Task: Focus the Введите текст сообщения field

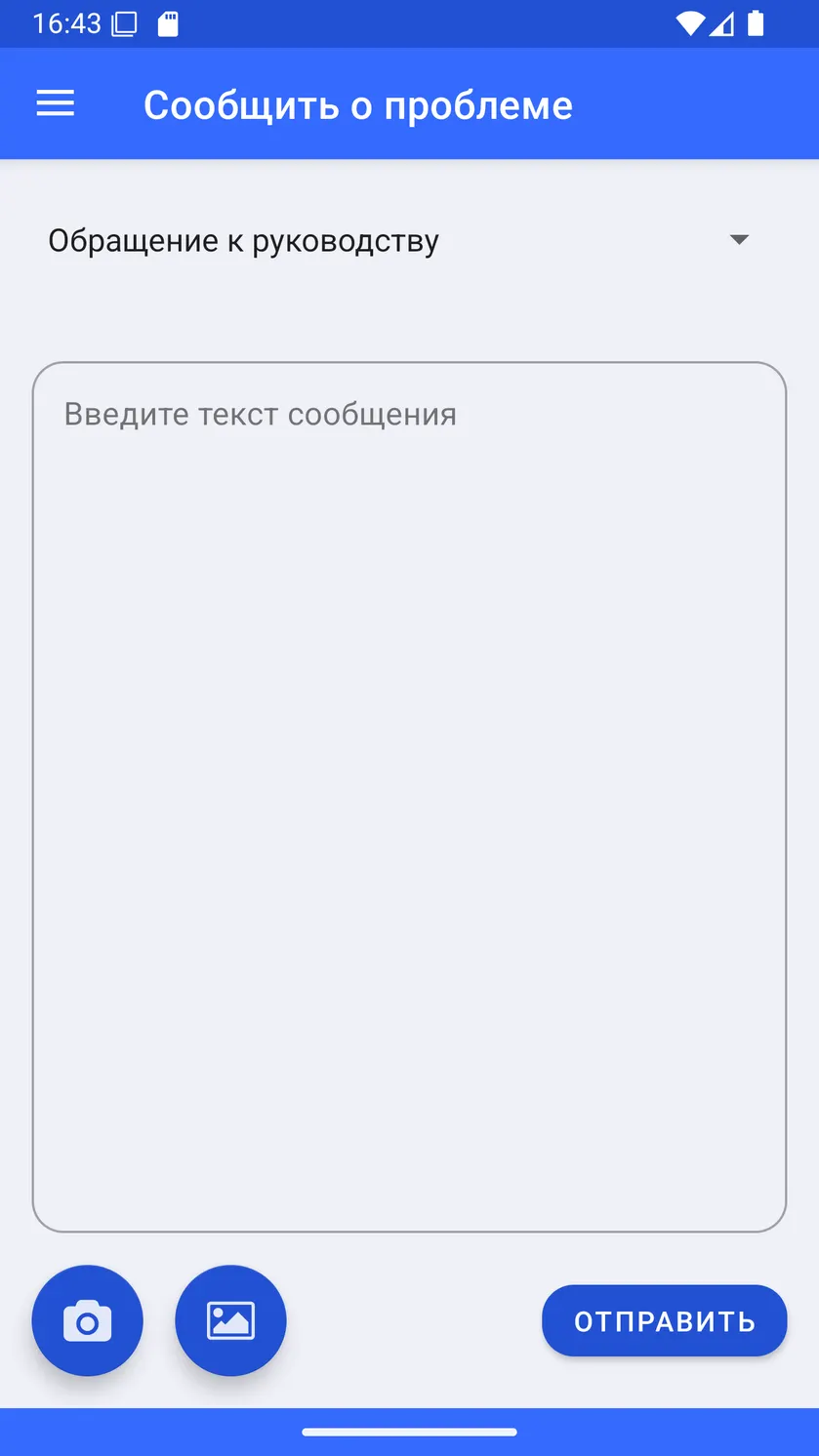Action: tap(409, 796)
